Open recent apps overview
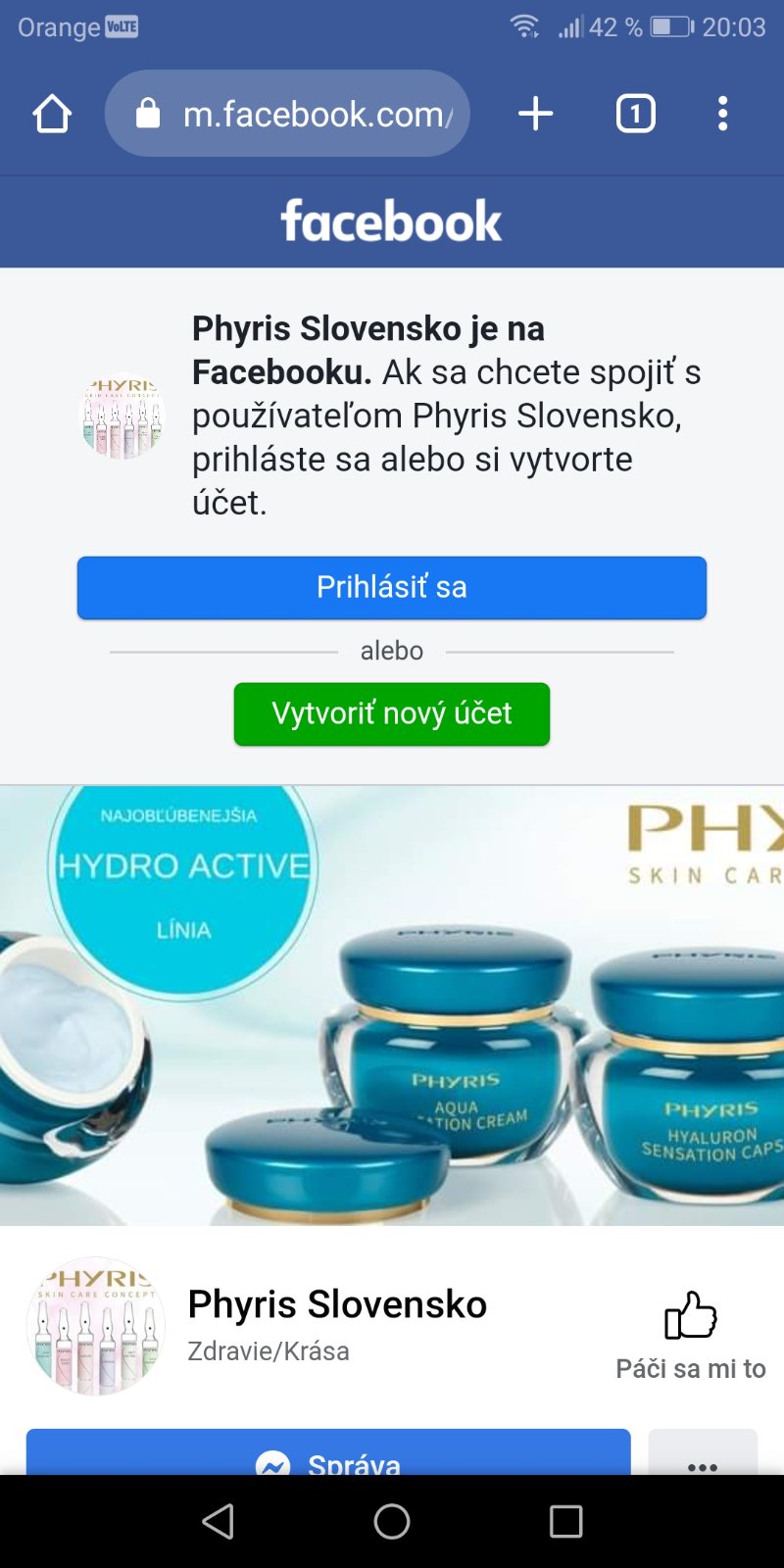Viewport: 784px width, 1568px height. [x=565, y=1521]
